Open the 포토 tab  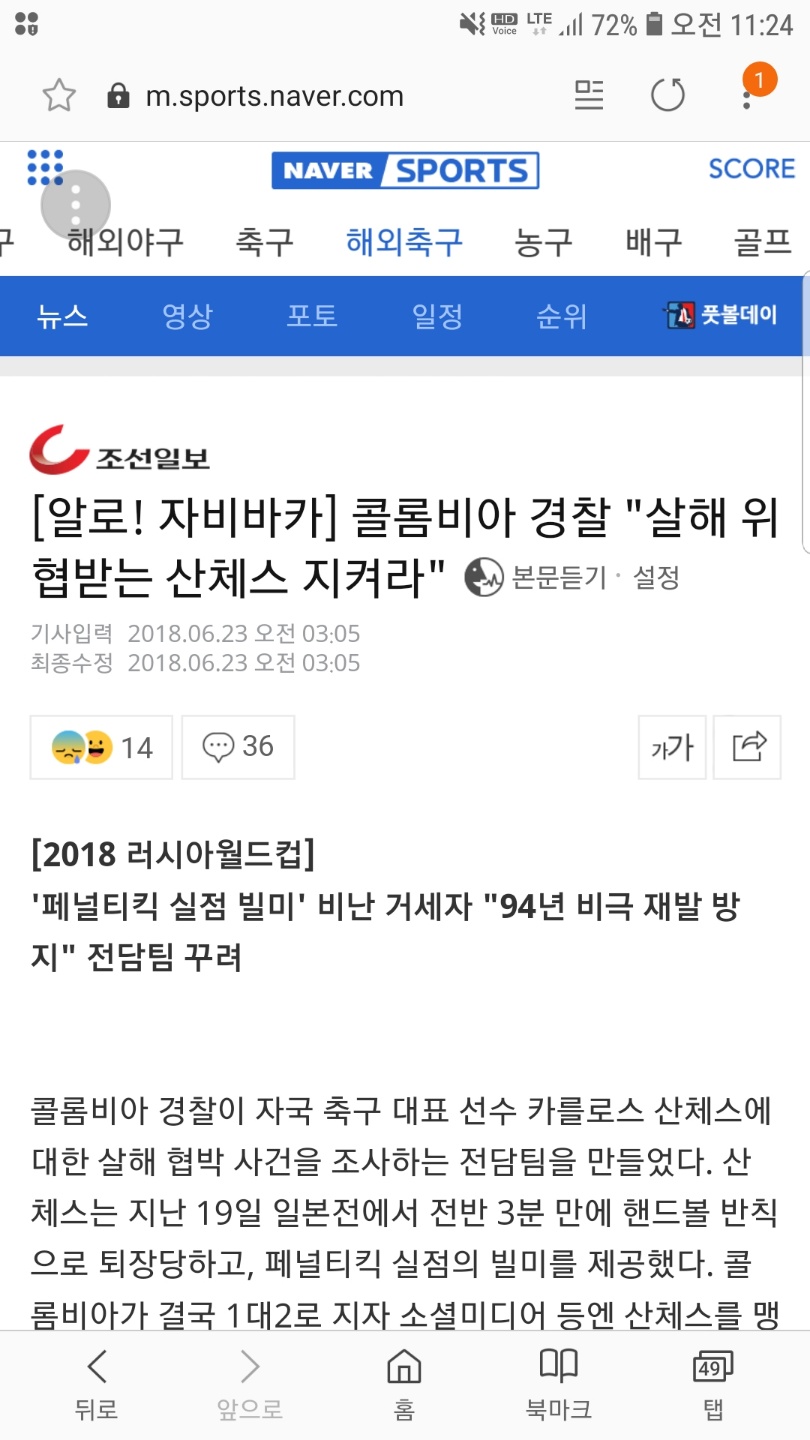pos(312,317)
